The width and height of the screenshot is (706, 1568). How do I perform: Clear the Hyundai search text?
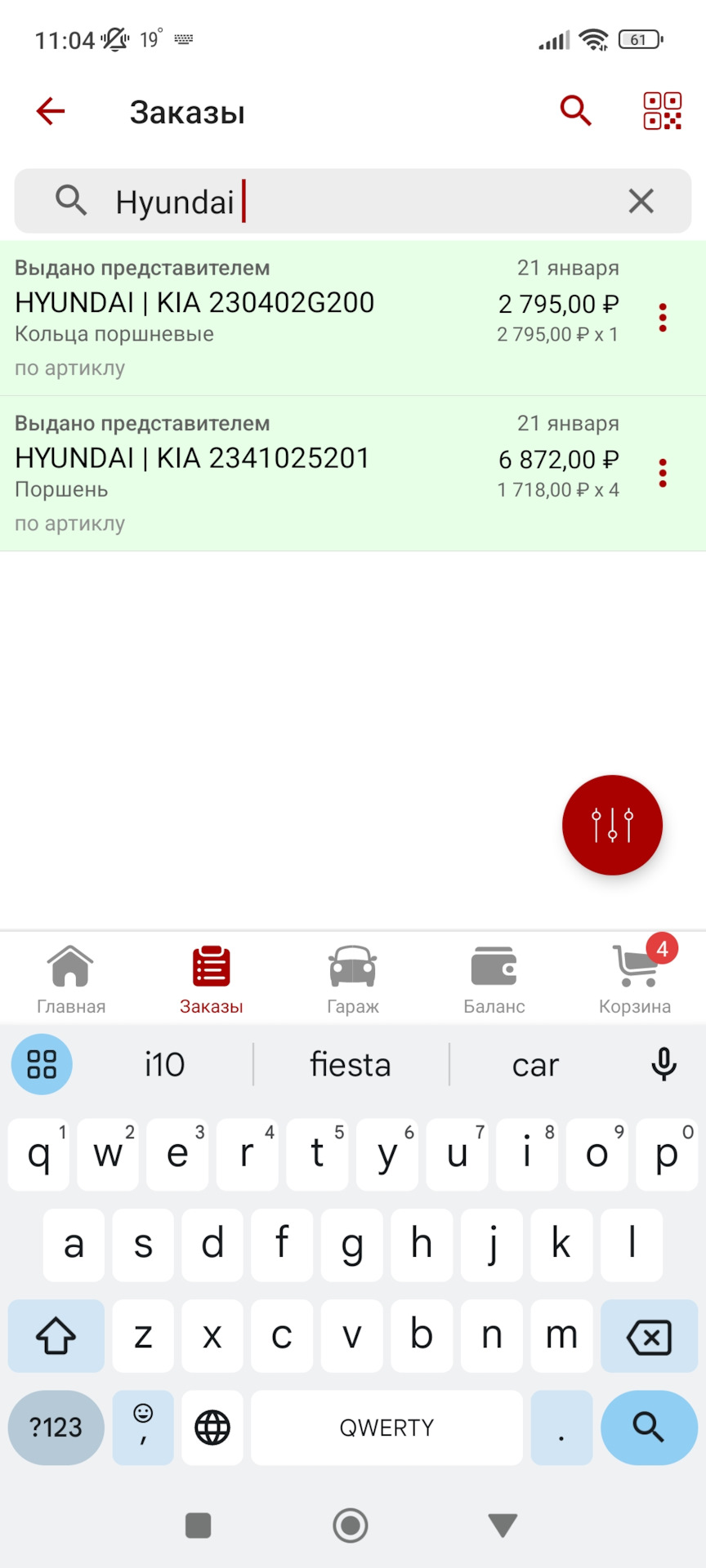coord(641,201)
